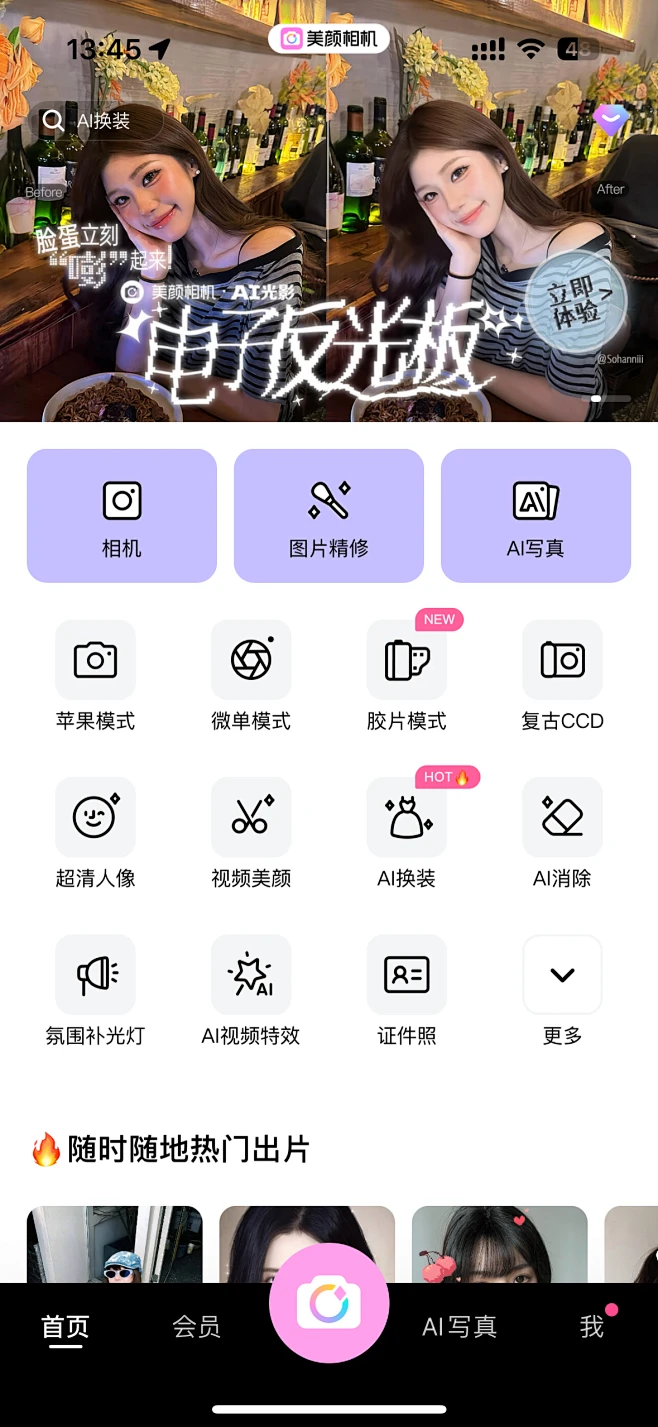Tap the pink center camera button
This screenshot has width=658, height=1427.
[329, 1303]
